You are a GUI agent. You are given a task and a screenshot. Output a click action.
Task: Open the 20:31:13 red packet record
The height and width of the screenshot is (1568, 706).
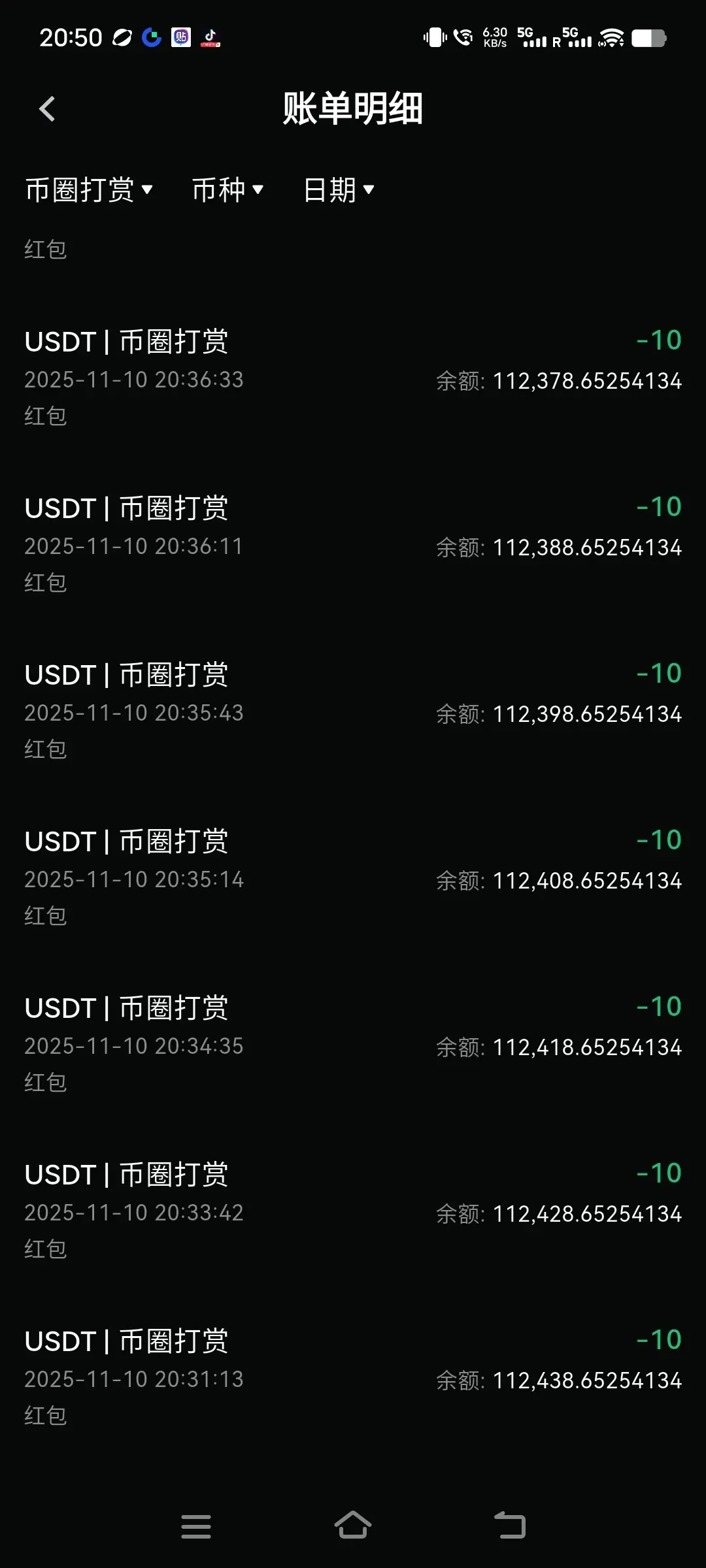(x=353, y=1378)
